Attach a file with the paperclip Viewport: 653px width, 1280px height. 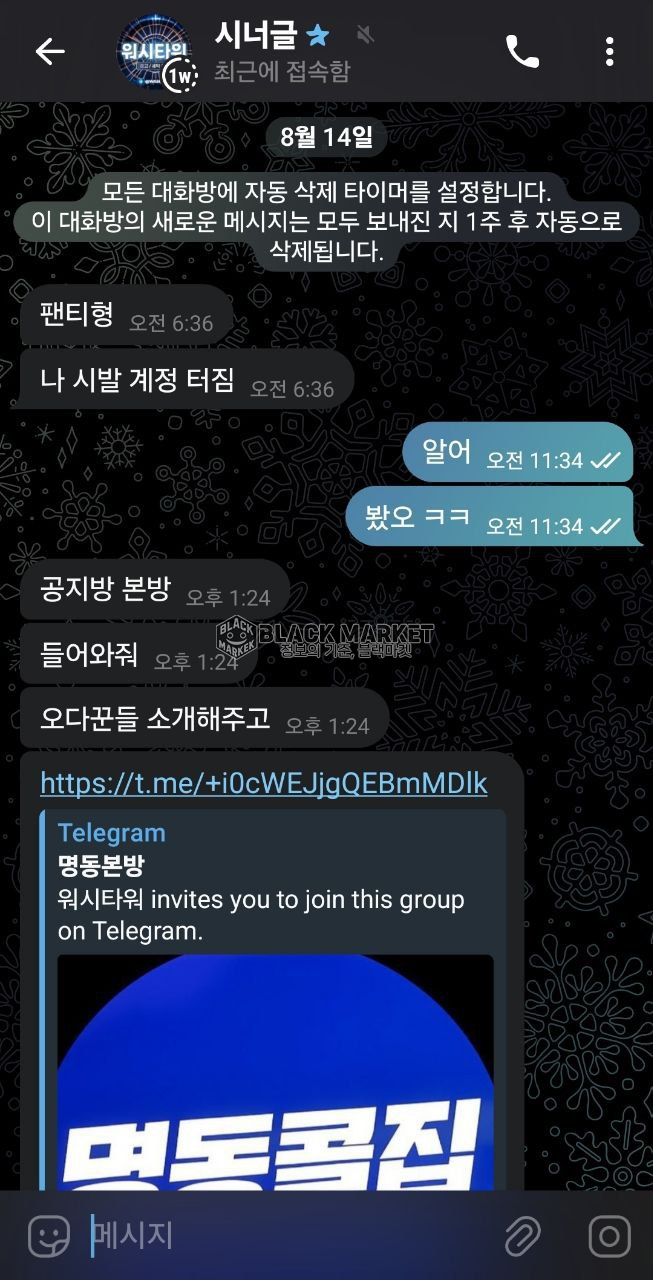pyautogui.click(x=522, y=1237)
